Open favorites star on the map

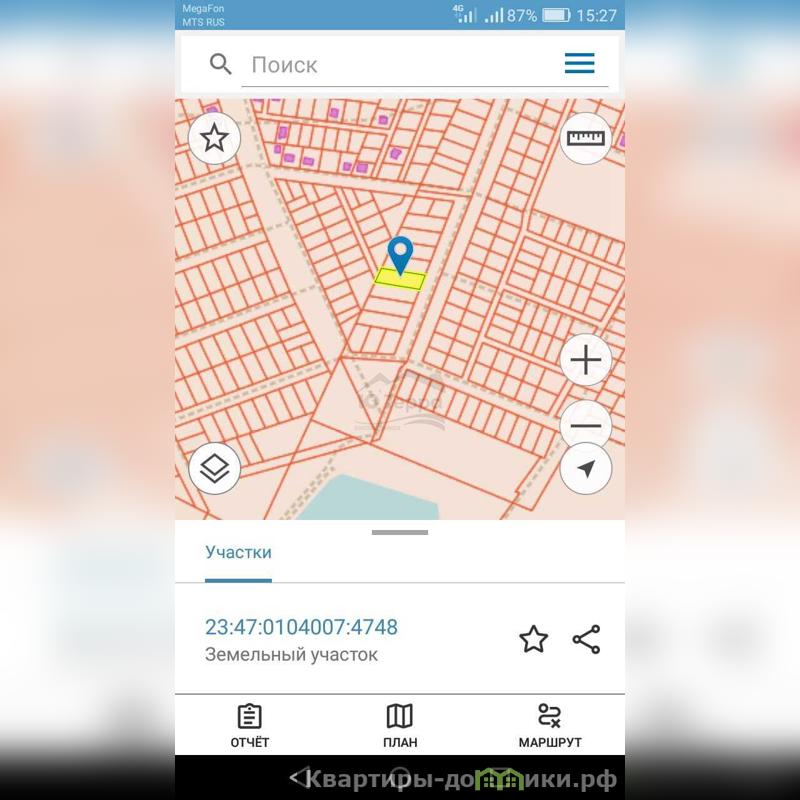(214, 138)
